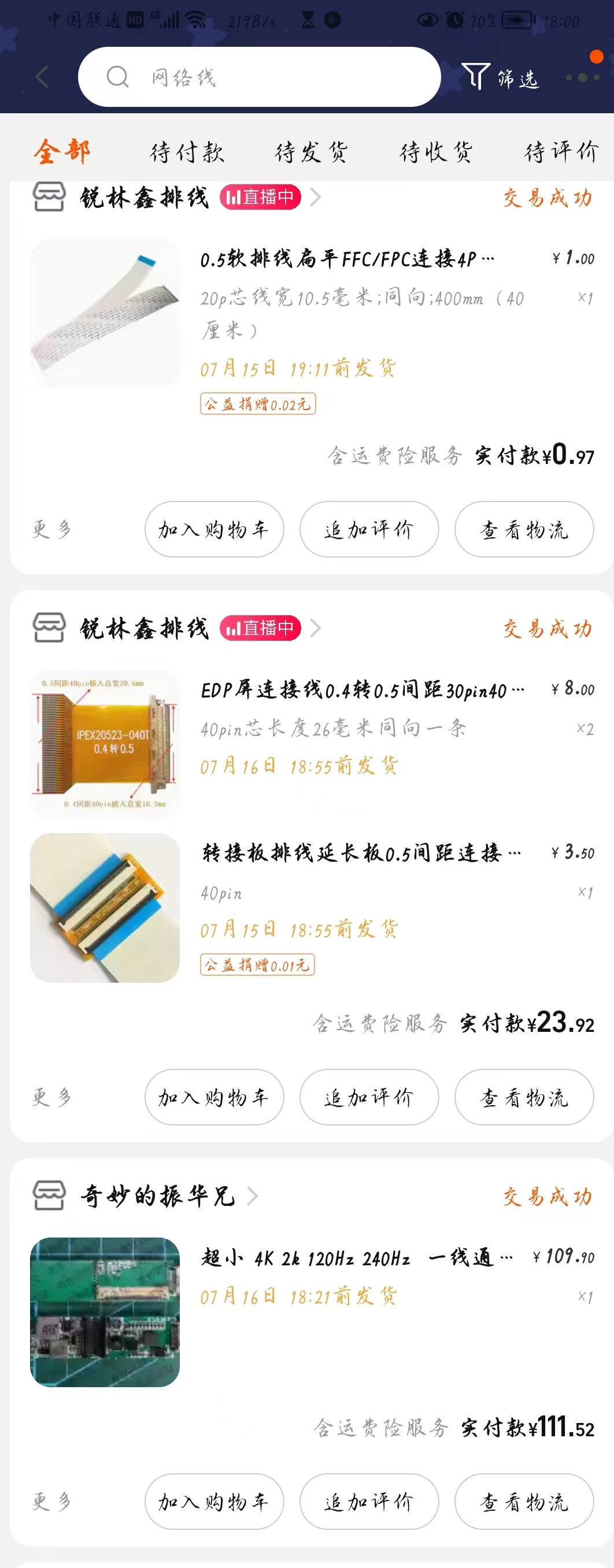
Task: Select the 全部 orders tab
Action: [x=62, y=152]
